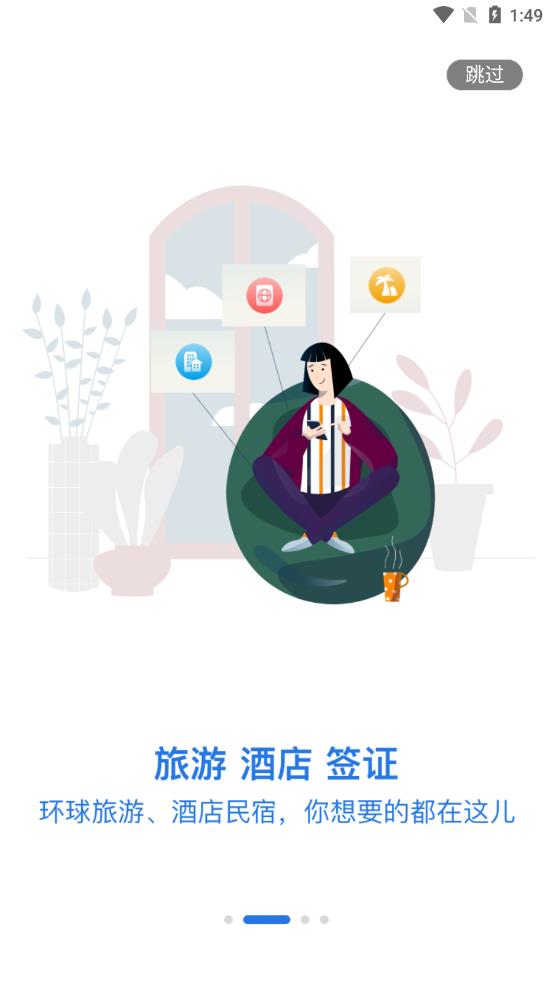Tap the 跳过 skip button
The height and width of the screenshot is (983, 553).
[484, 75]
